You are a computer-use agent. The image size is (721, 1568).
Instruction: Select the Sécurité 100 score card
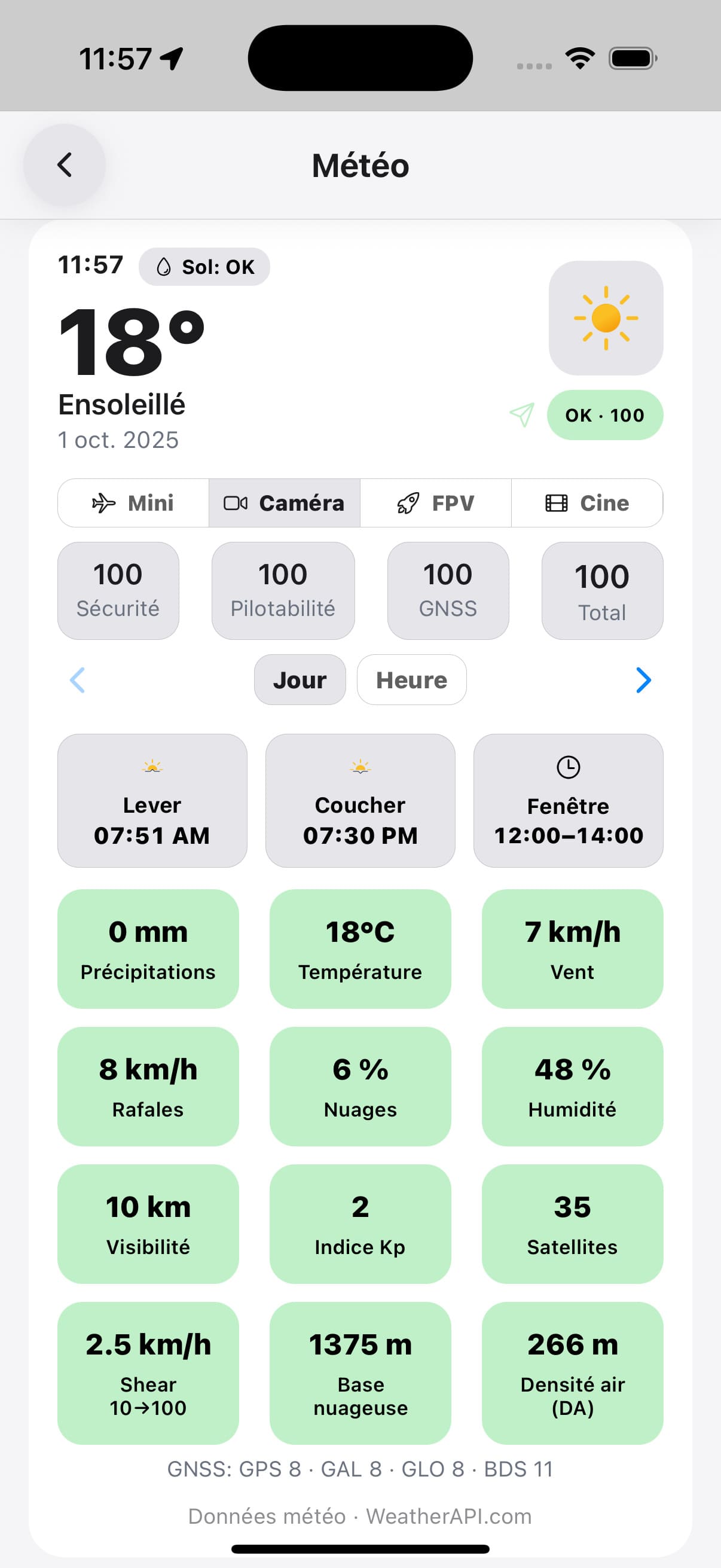pyautogui.click(x=117, y=590)
